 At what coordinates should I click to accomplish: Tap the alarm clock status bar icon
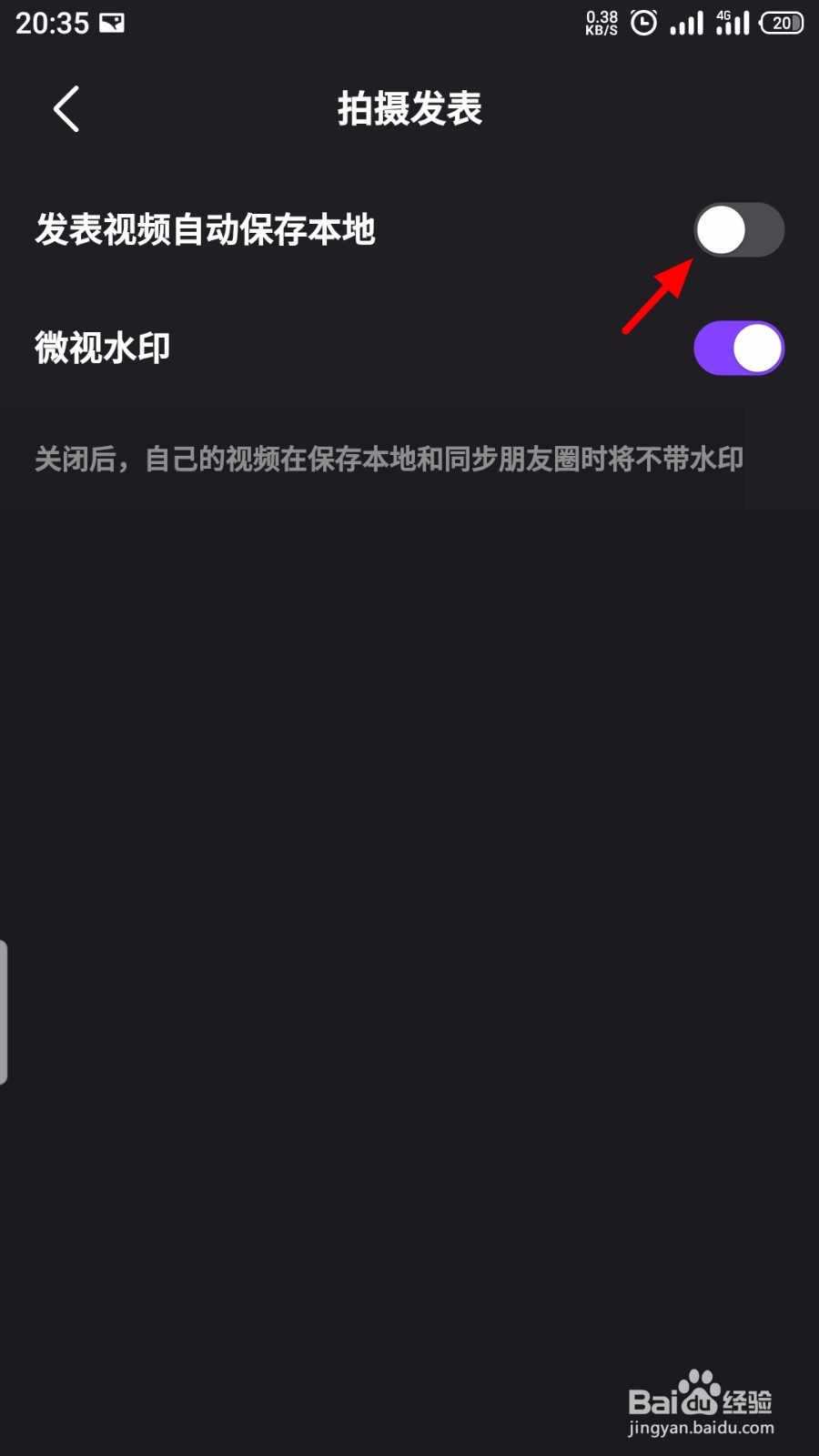click(642, 23)
